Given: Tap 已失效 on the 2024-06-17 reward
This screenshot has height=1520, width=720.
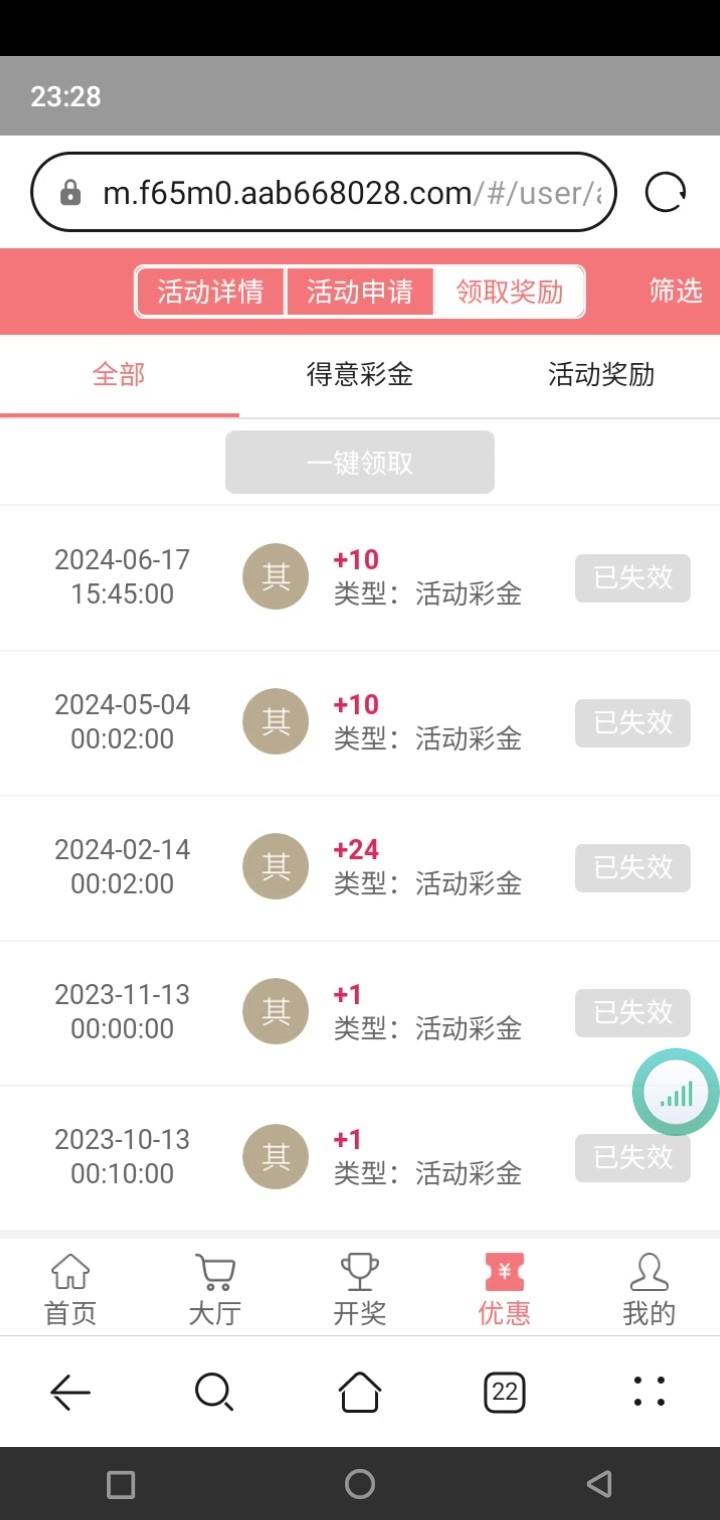Looking at the screenshot, I should (633, 578).
